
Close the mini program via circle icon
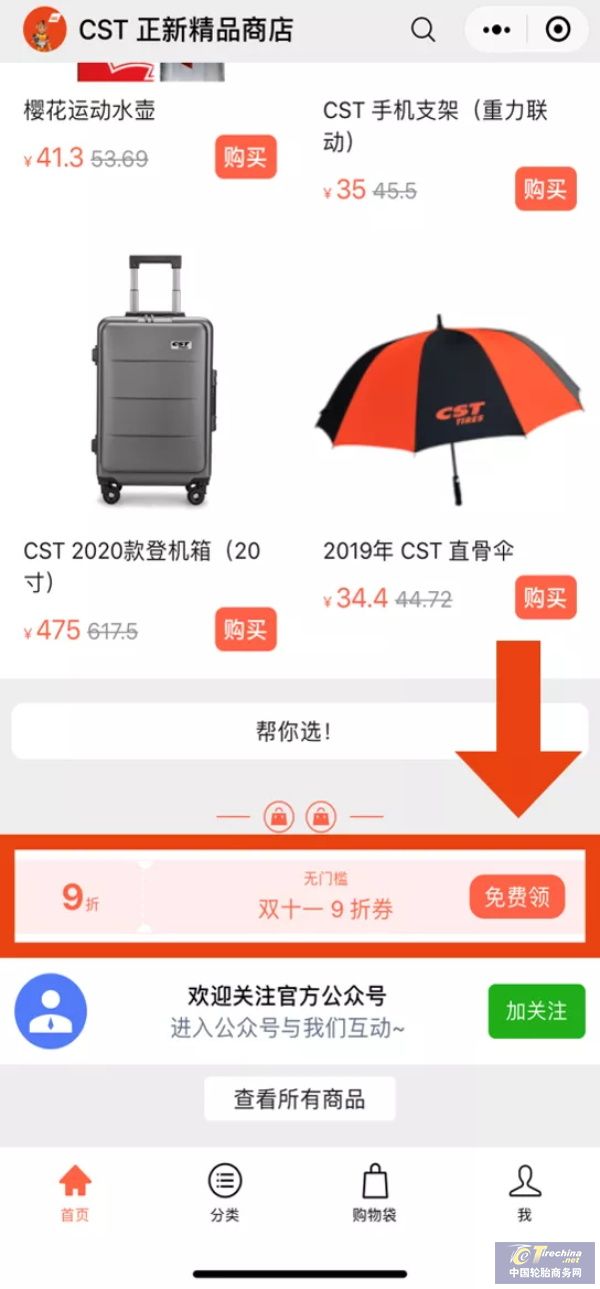tap(557, 30)
